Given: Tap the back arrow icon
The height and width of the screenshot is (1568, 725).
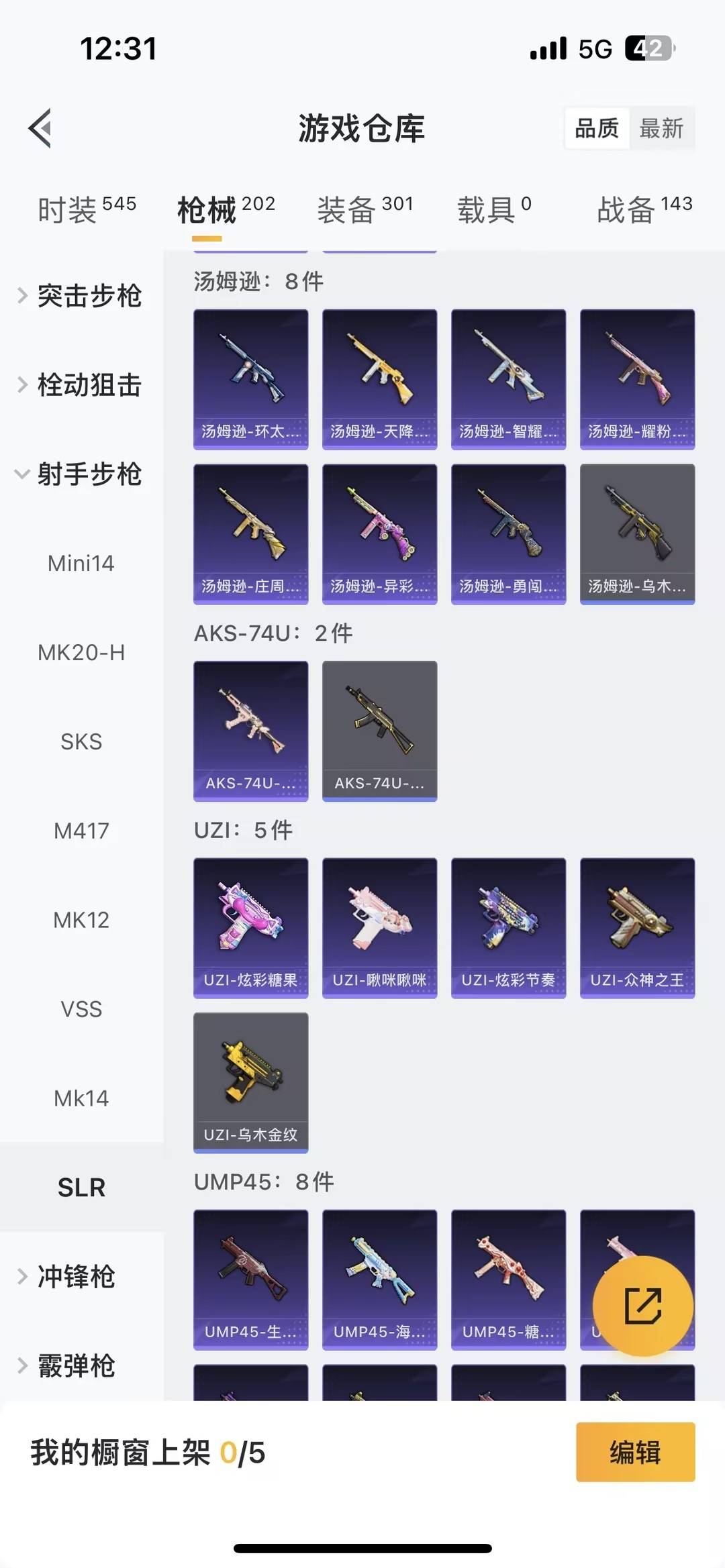Looking at the screenshot, I should (40, 129).
